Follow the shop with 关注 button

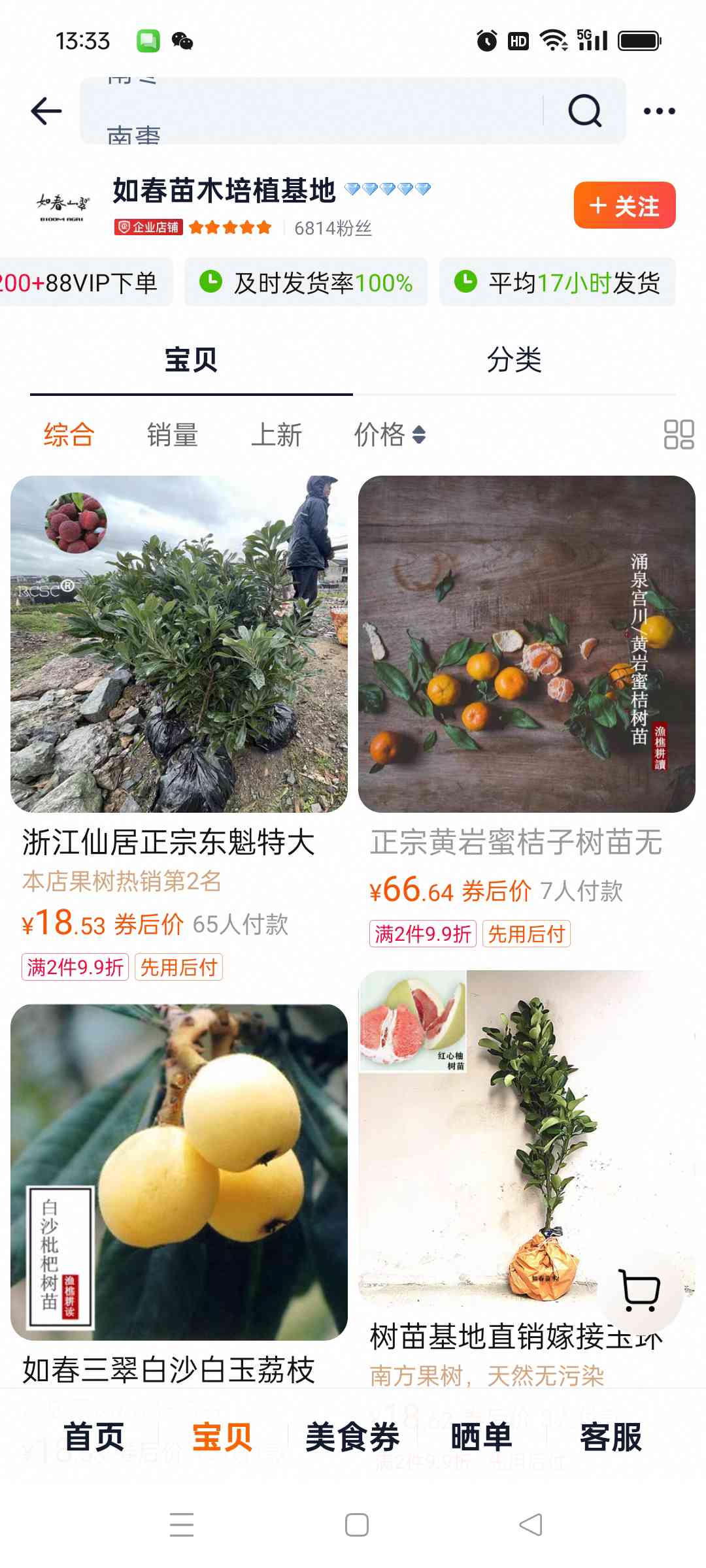point(624,206)
